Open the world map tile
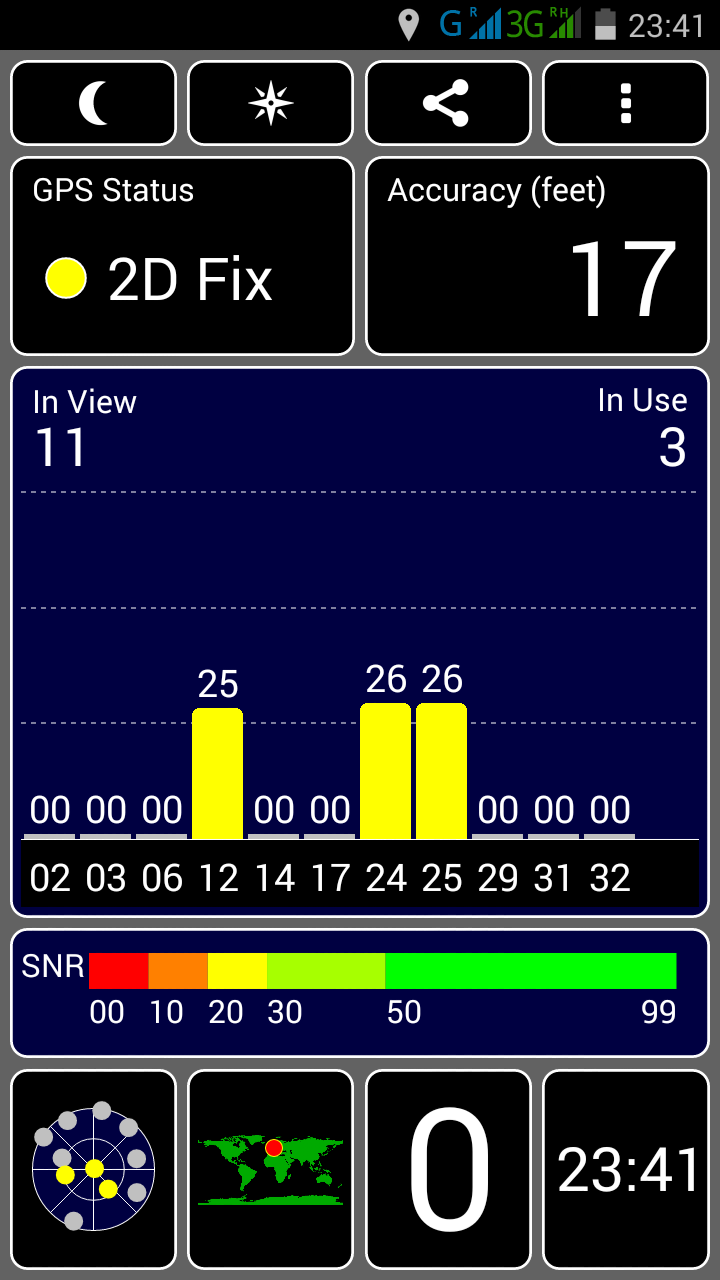Screen dimensions: 720x1280 pos(270,1168)
